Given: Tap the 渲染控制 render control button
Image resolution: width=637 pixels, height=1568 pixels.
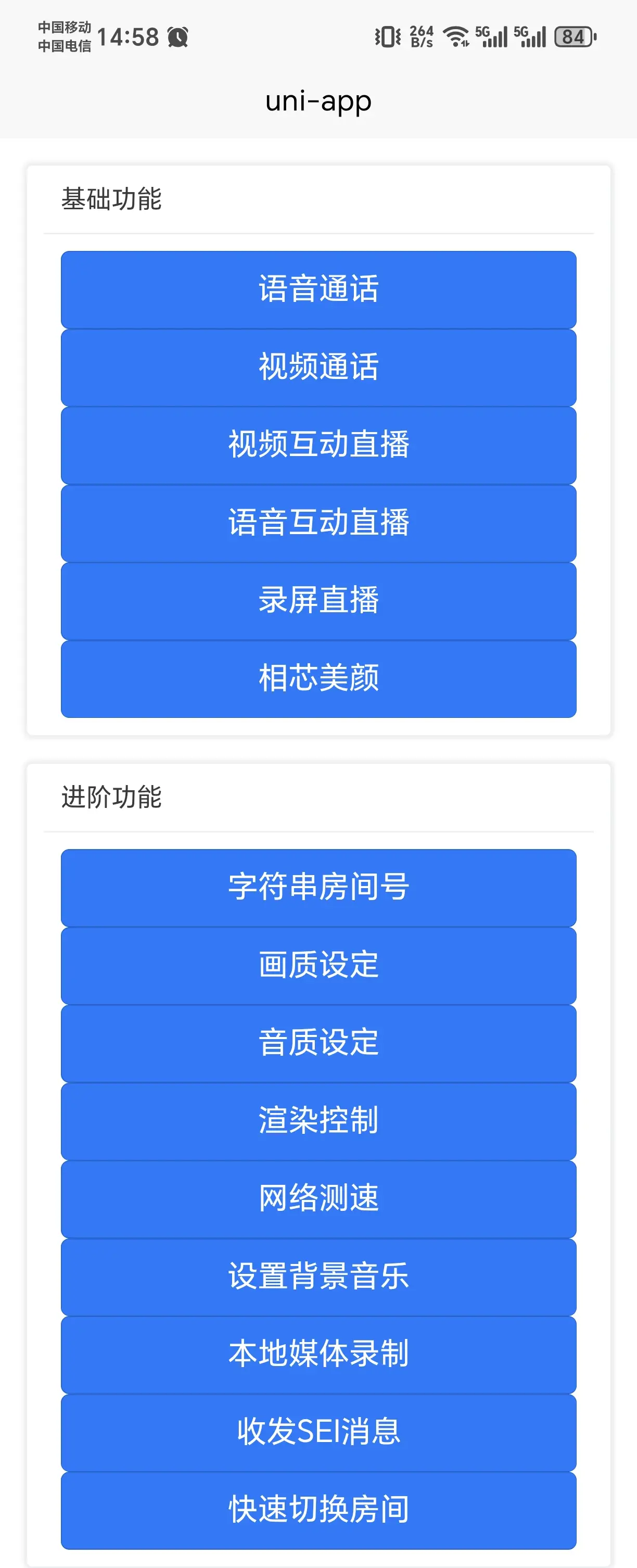Looking at the screenshot, I should pyautogui.click(x=318, y=1121).
